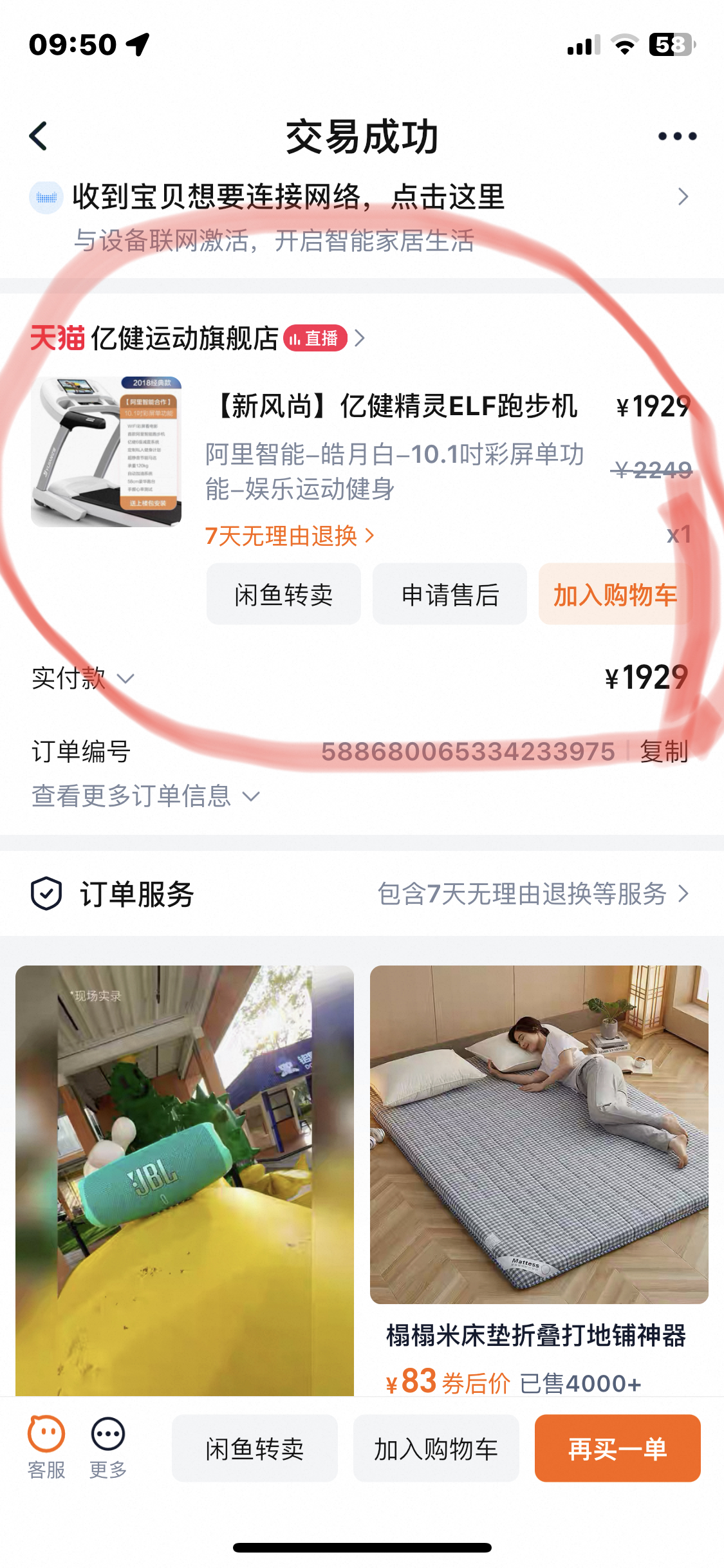Reorder with the 再买一单 button

[617, 1449]
